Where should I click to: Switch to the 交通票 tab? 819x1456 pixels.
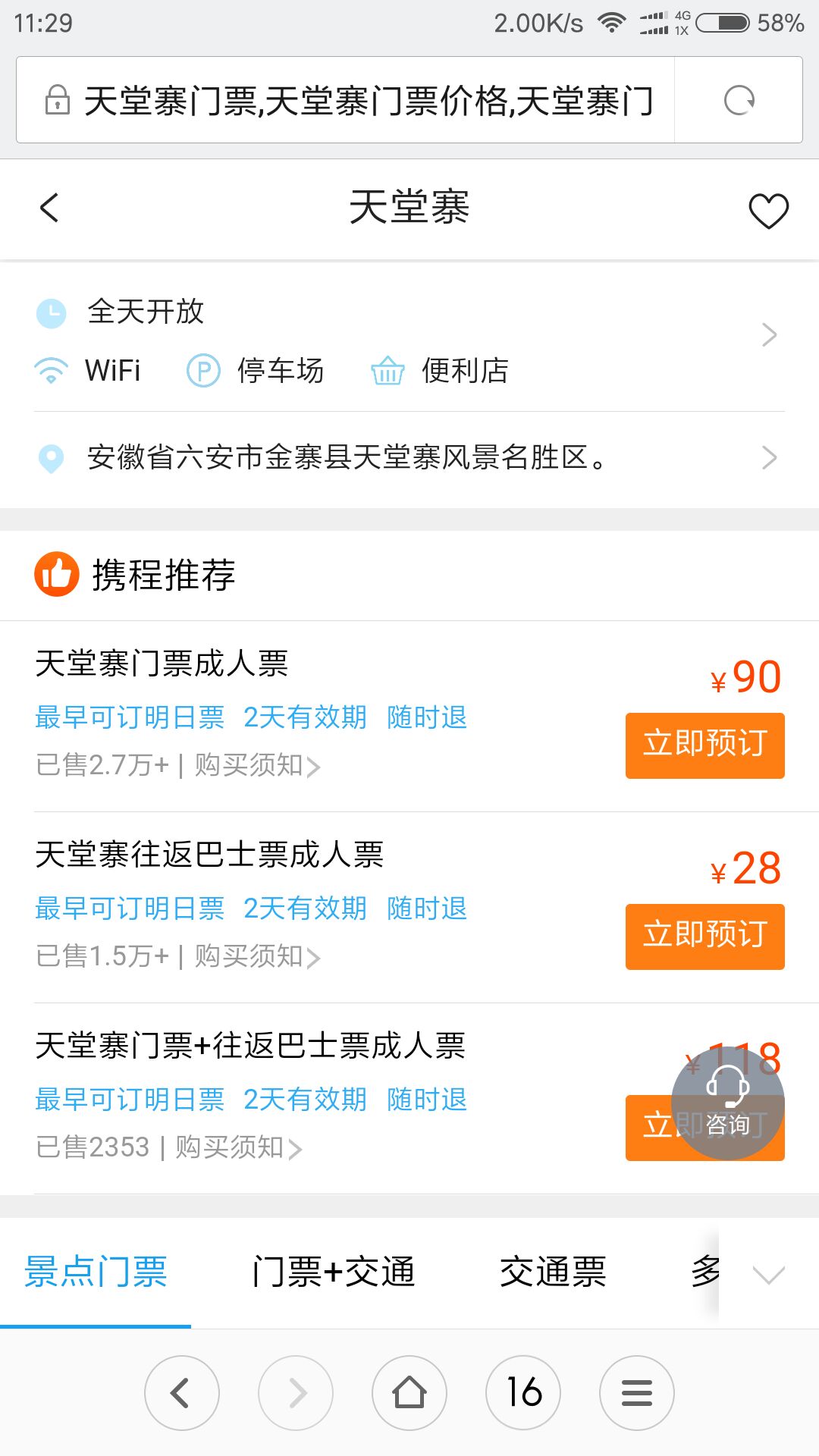[553, 1272]
